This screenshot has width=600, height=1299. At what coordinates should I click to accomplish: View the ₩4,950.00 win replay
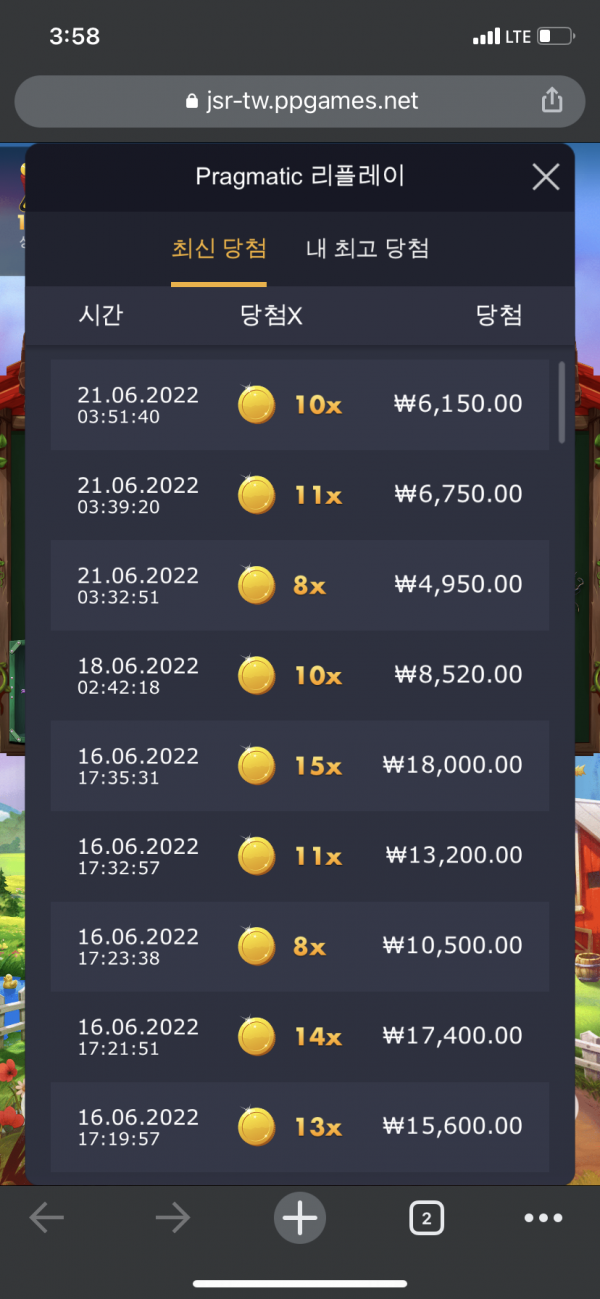point(300,585)
